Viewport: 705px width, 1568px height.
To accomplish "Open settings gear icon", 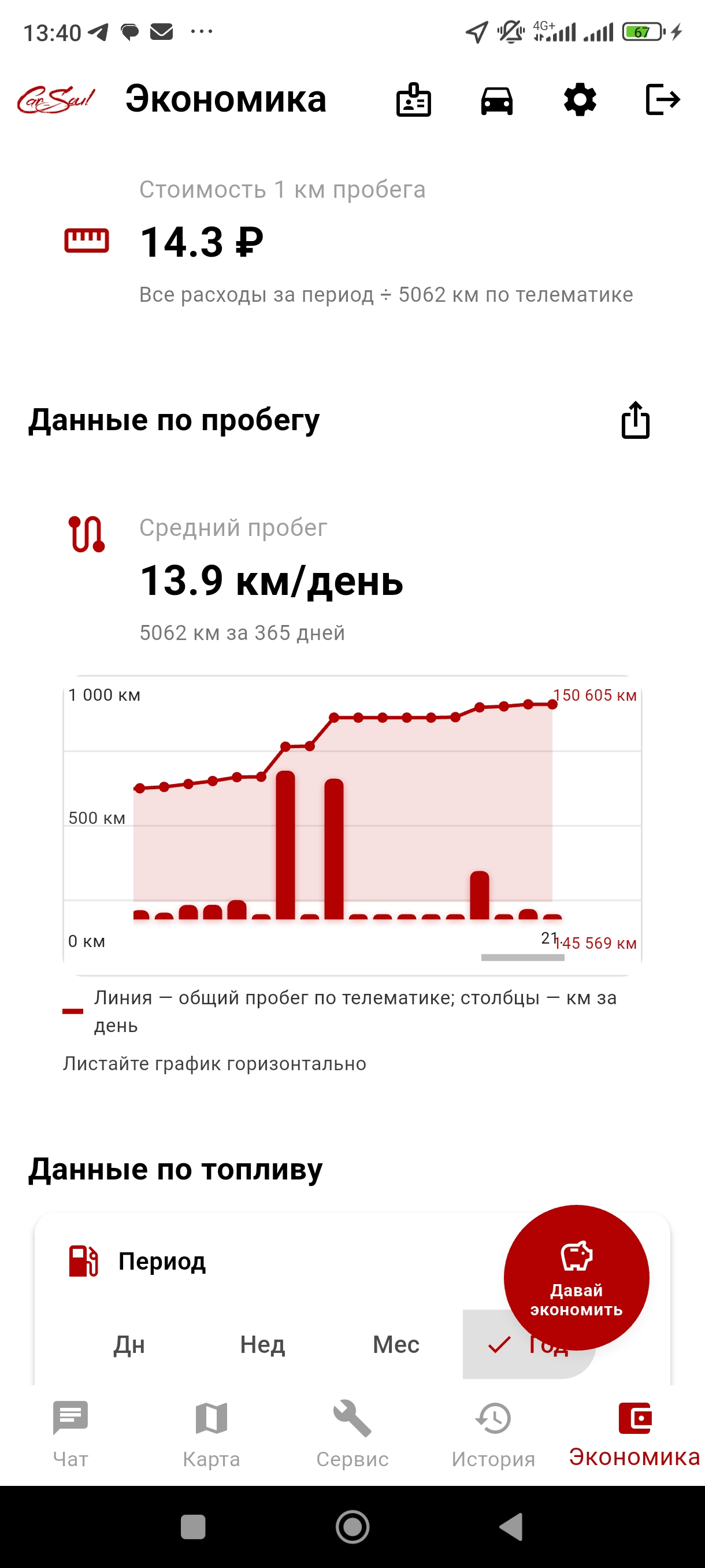I will [x=580, y=99].
